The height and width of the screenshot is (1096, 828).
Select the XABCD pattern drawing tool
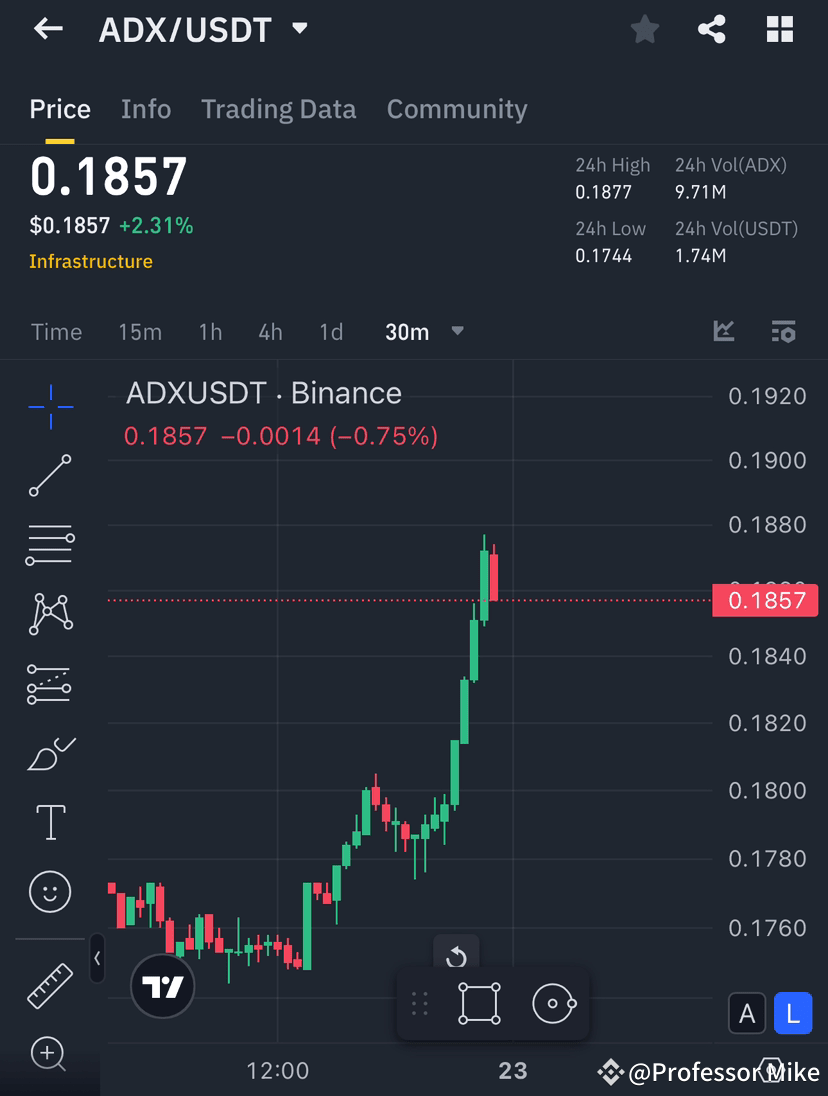pyautogui.click(x=50, y=613)
